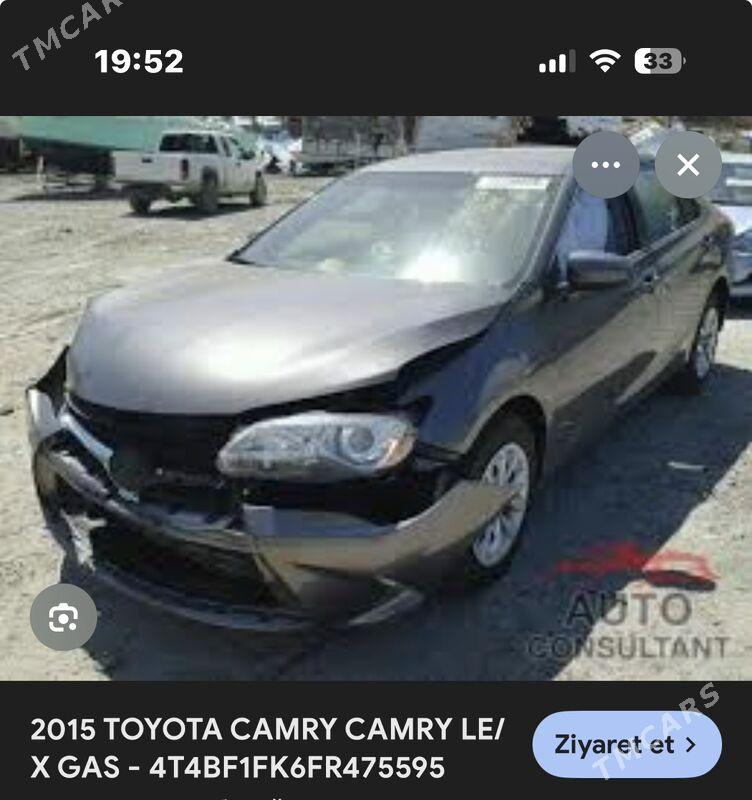Expand more options via the ellipsis button

pos(605,162)
